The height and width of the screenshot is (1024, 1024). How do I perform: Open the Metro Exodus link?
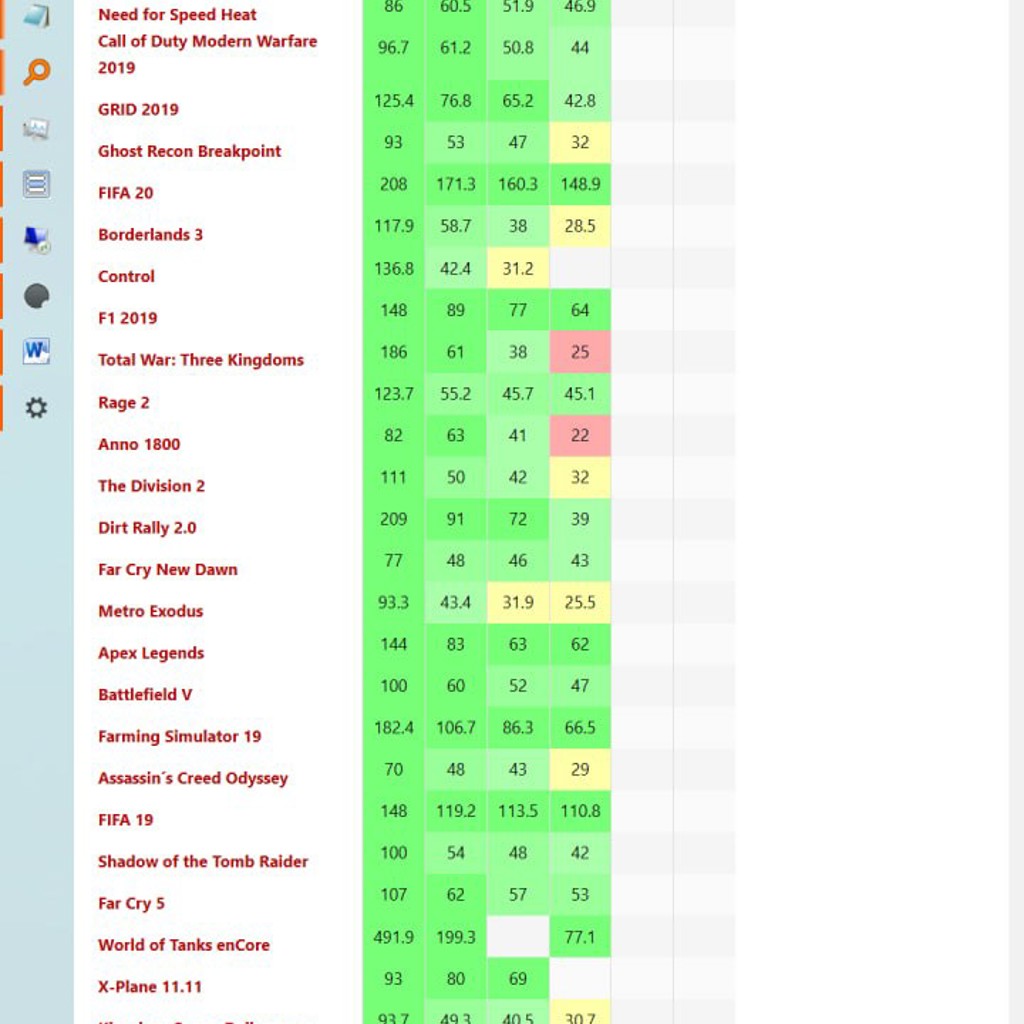(150, 611)
